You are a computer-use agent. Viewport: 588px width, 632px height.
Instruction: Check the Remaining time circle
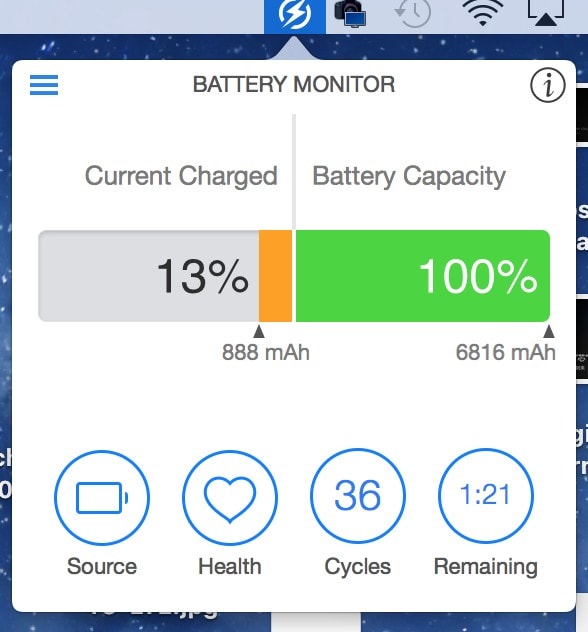click(x=486, y=496)
